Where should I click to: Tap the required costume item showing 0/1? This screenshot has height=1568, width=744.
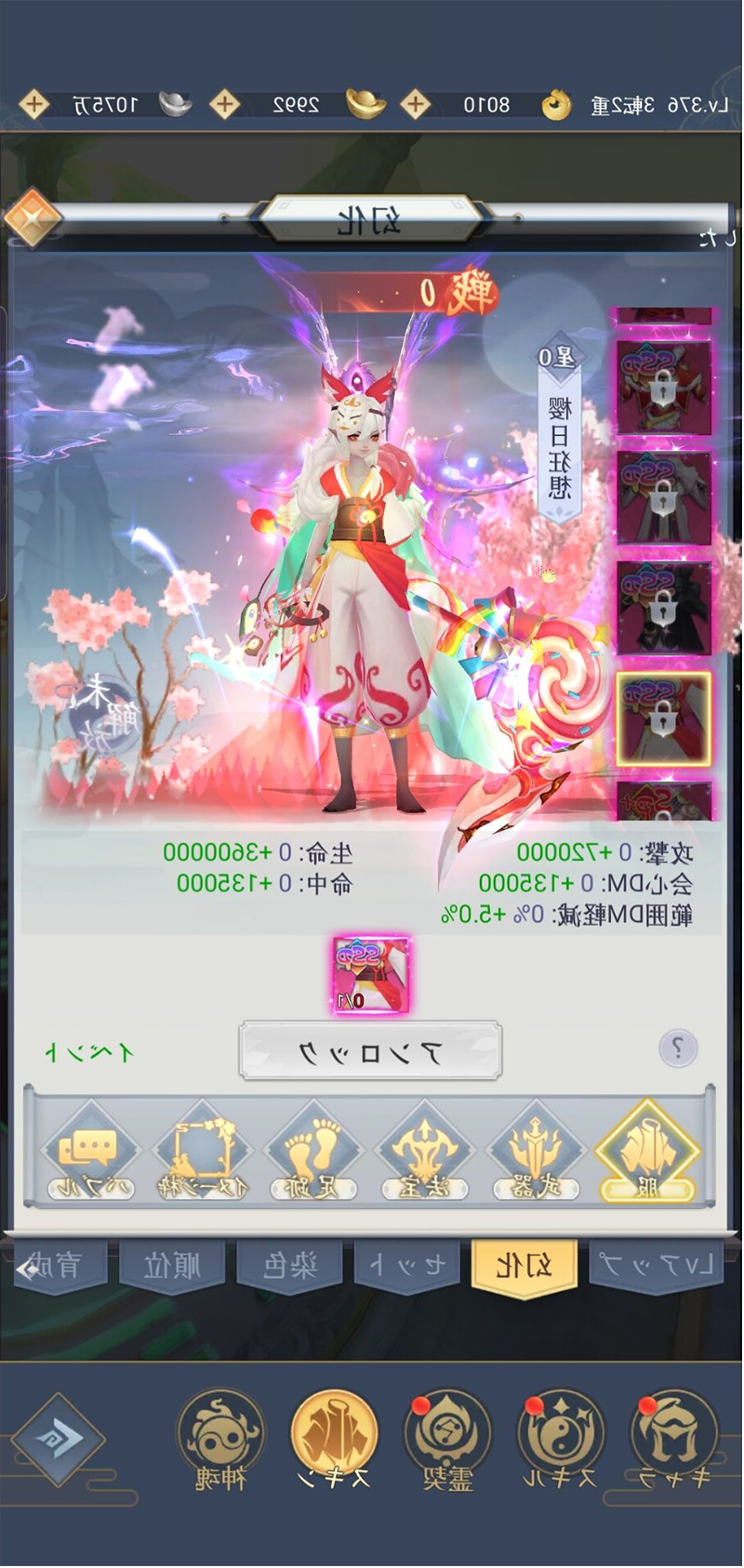[371, 974]
